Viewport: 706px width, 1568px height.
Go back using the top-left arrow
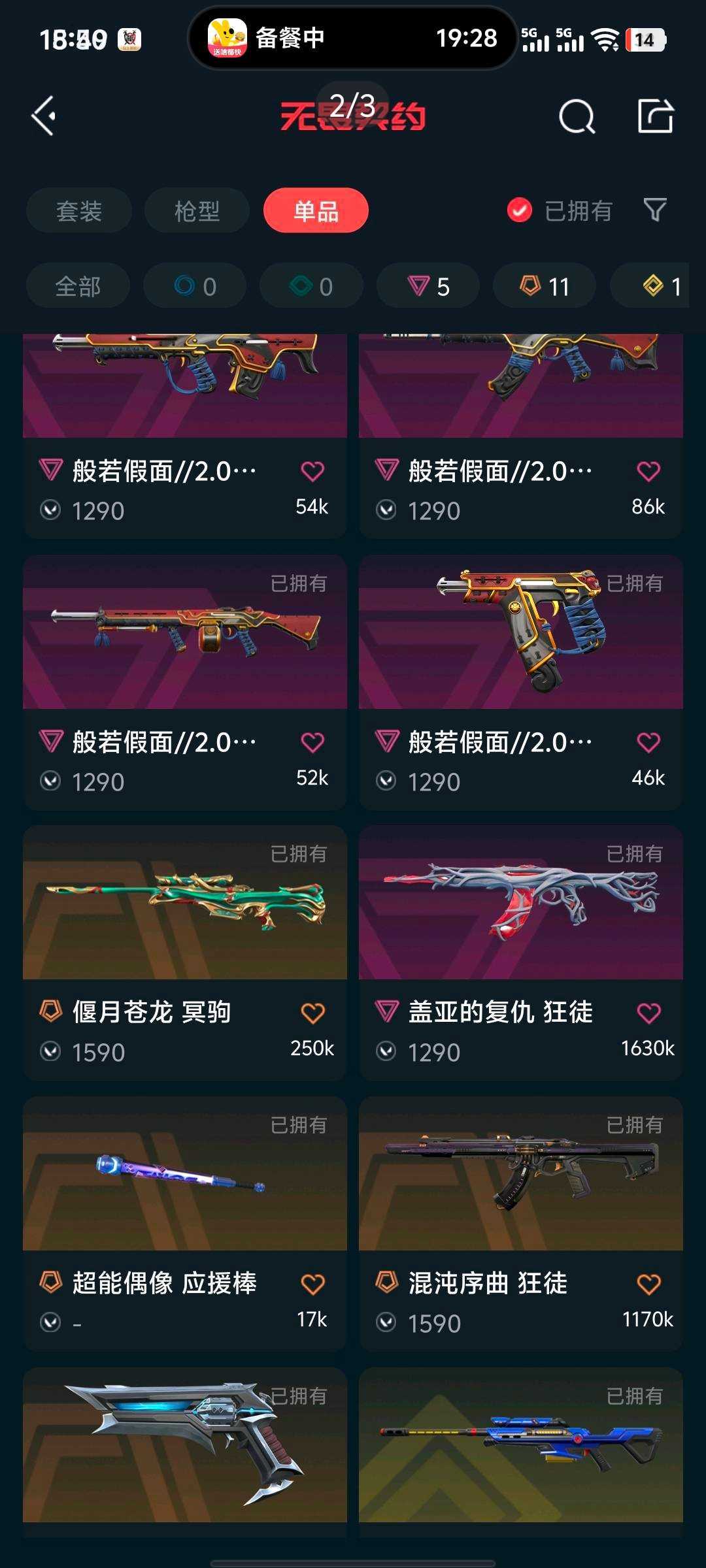click(44, 116)
